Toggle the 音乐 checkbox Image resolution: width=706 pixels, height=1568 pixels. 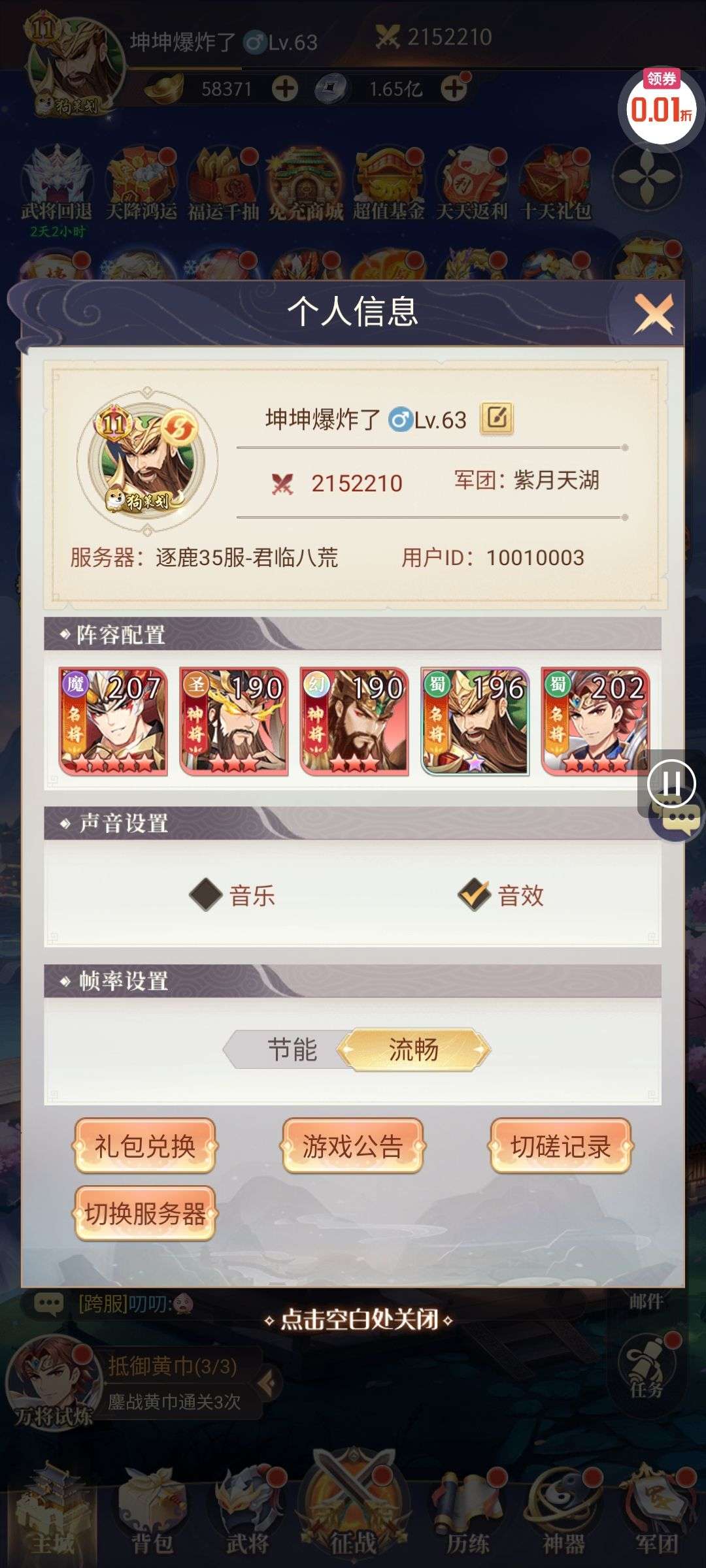[x=206, y=895]
